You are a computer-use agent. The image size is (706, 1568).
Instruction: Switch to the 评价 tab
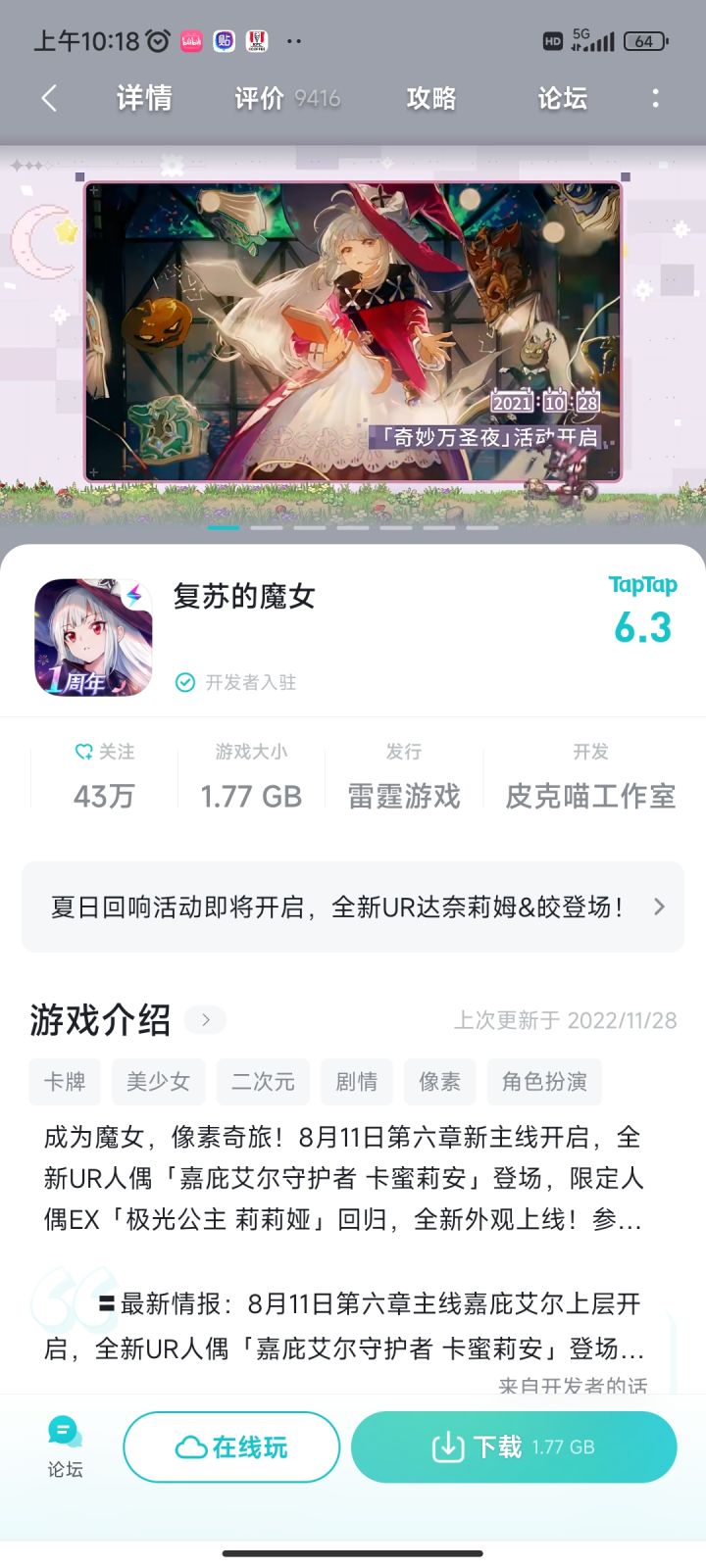(257, 99)
